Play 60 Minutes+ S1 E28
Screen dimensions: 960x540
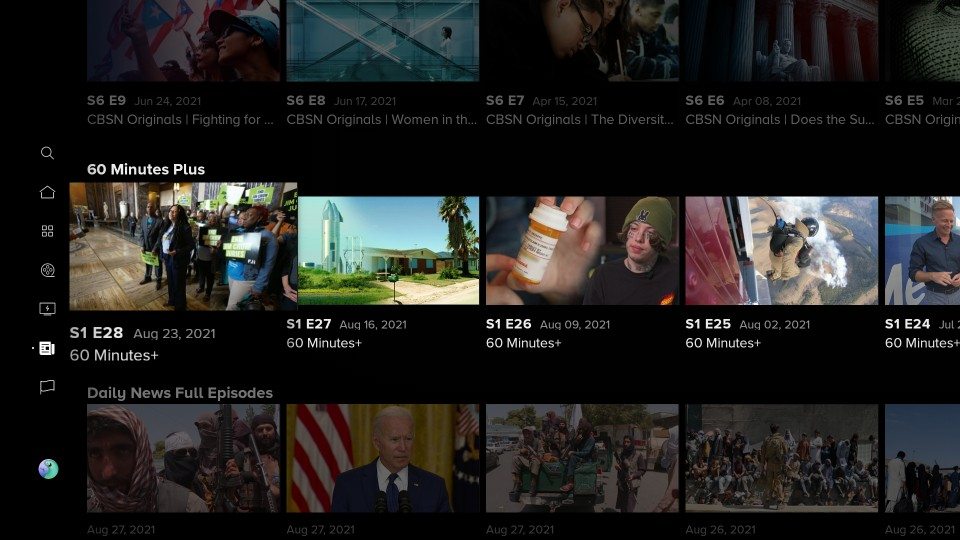click(x=183, y=246)
